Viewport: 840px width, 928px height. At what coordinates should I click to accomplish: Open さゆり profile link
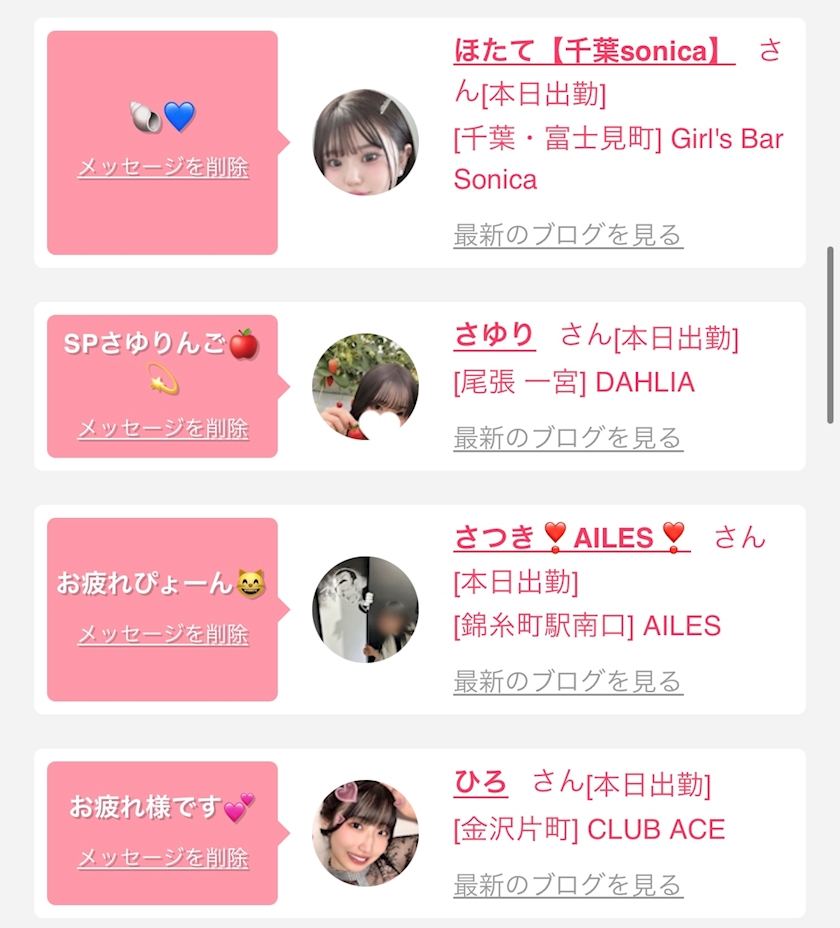click(494, 336)
